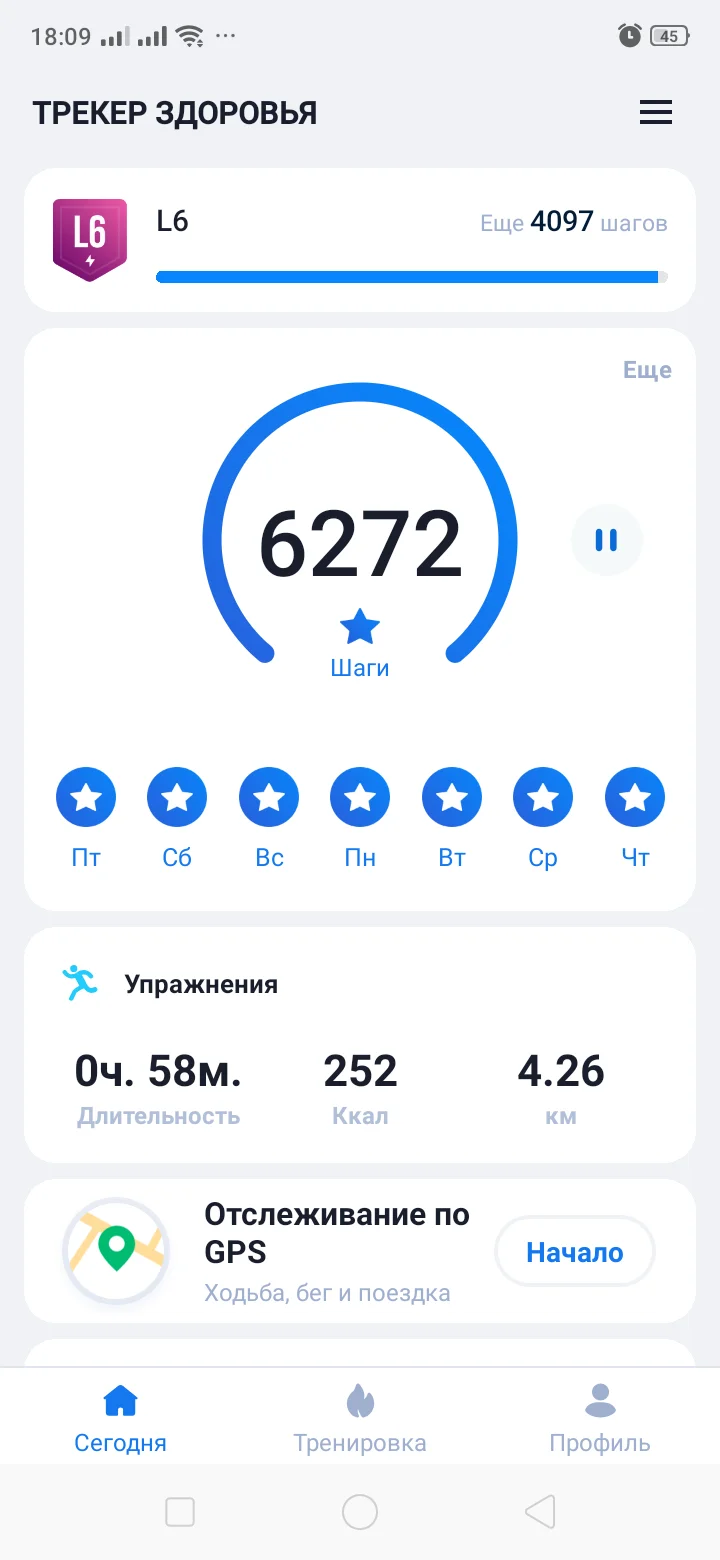Viewport: 720px width, 1560px height.
Task: Switch to the Тренировка tab
Action: coord(360,1418)
